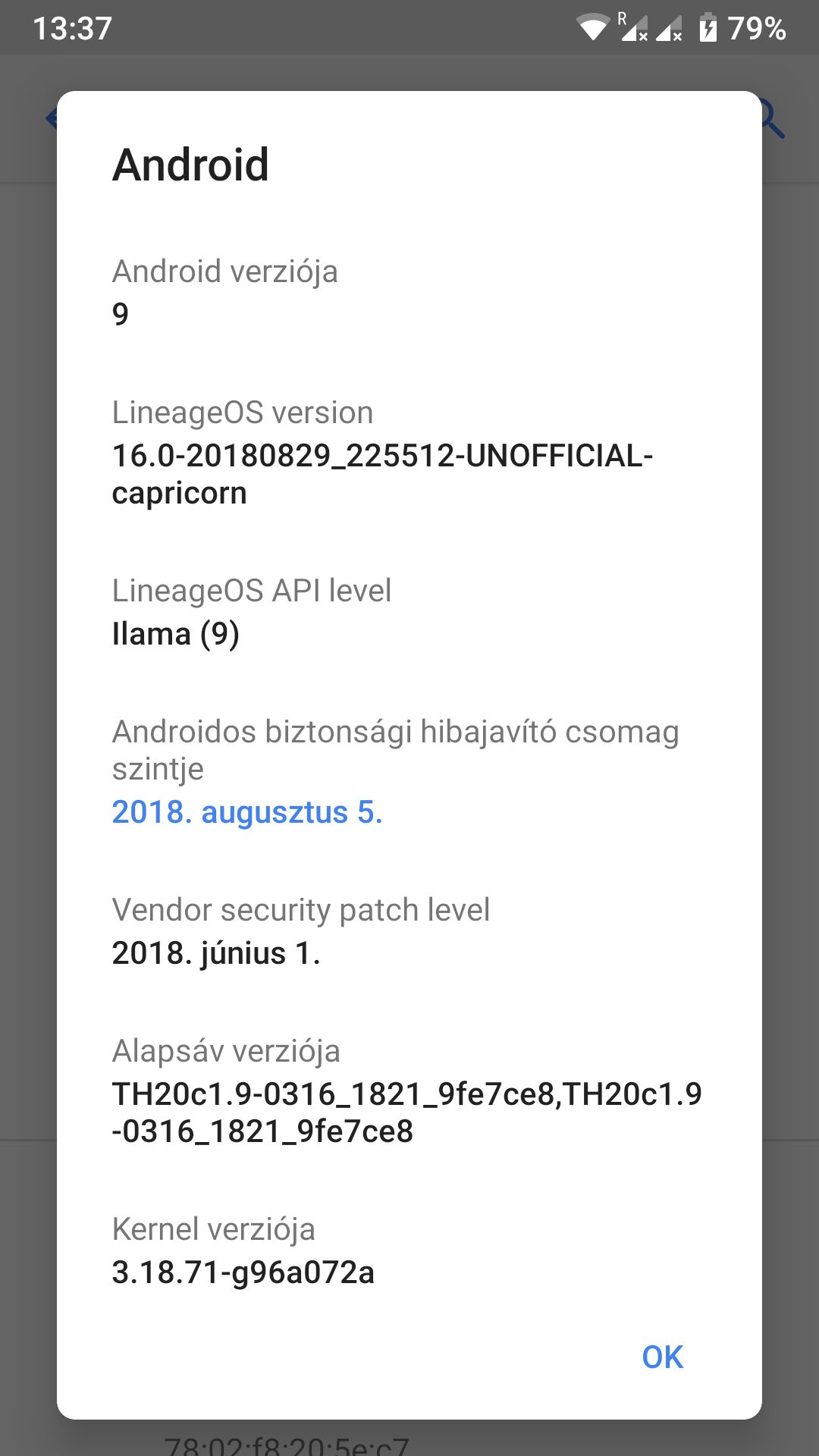Tap the Android verziója row showing 9
The width and height of the screenshot is (819, 1456).
pos(409,292)
